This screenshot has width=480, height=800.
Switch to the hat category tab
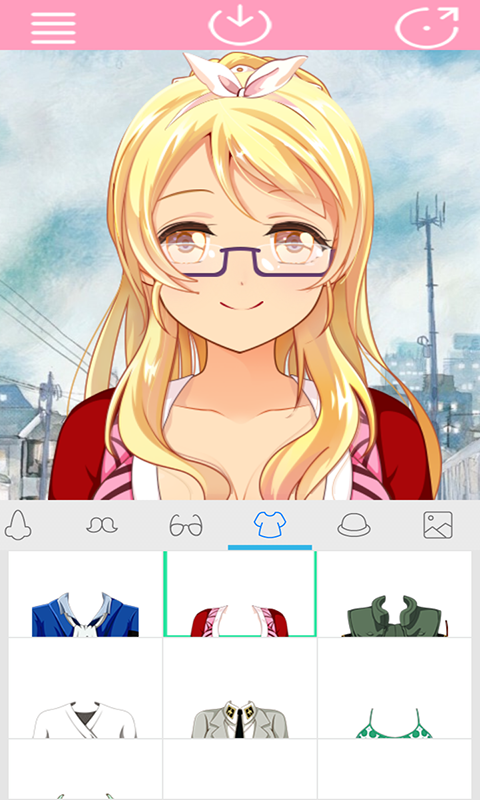pyautogui.click(x=354, y=525)
